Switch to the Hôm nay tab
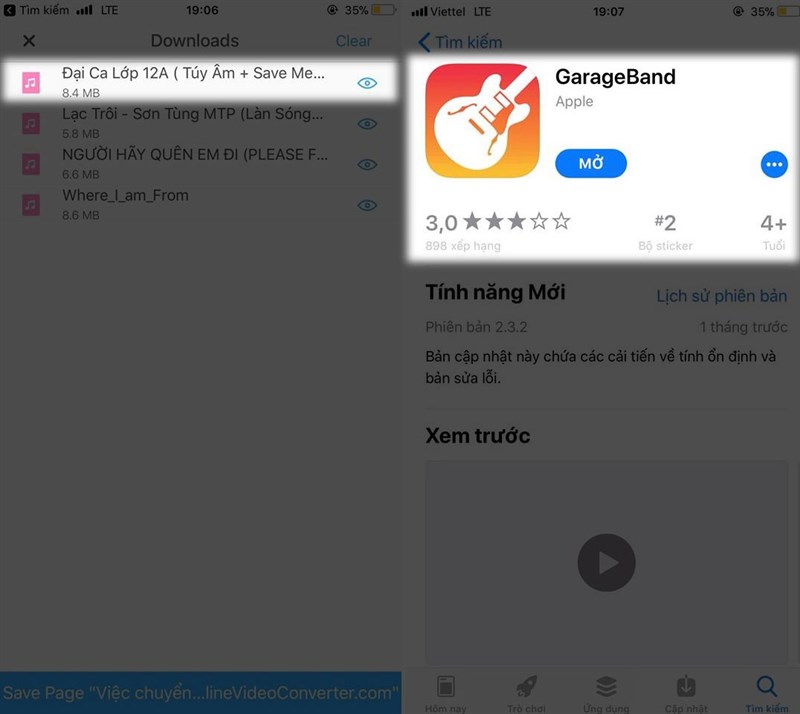This screenshot has width=800, height=714. pyautogui.click(x=446, y=692)
